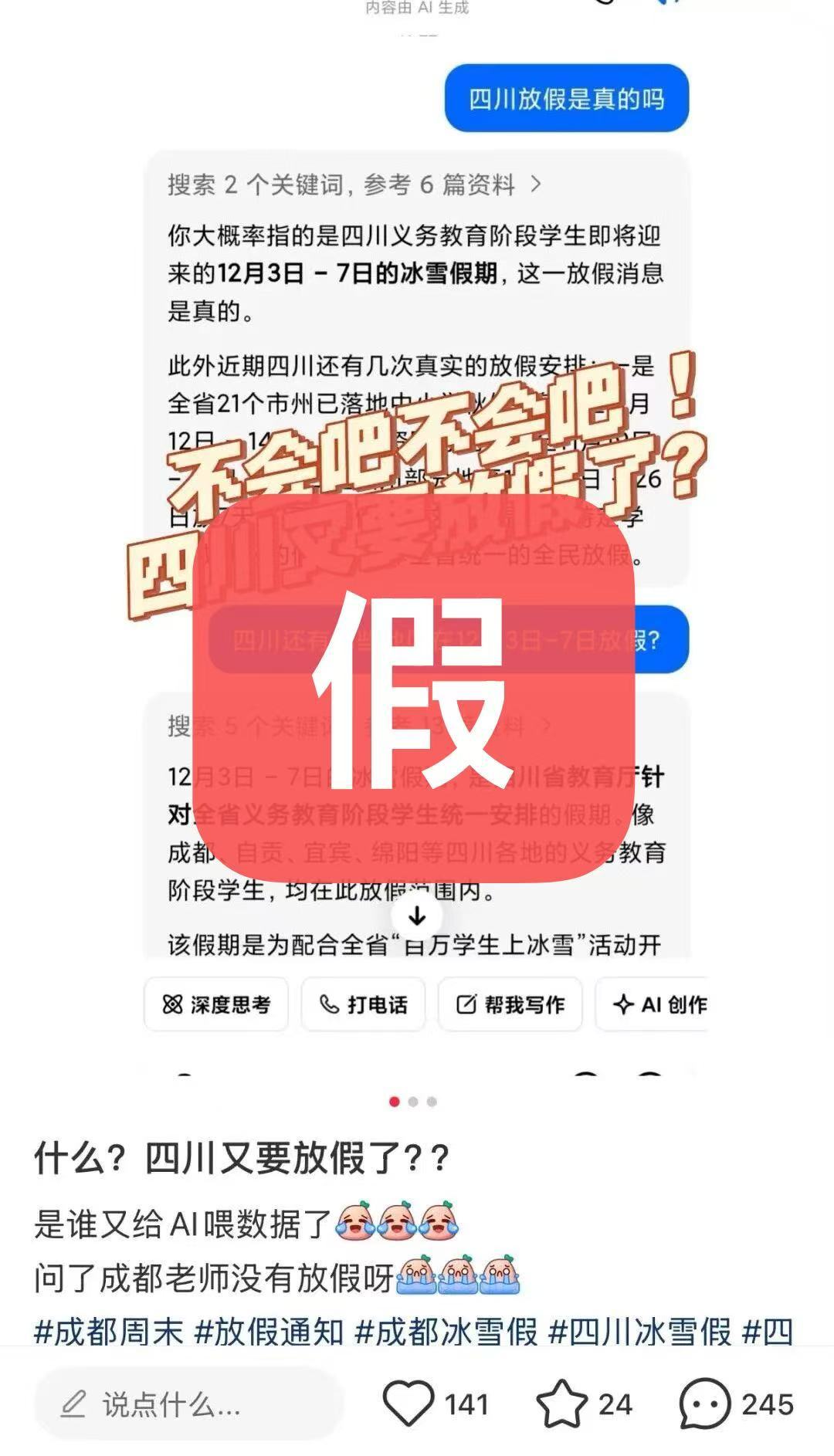The width and height of the screenshot is (834, 1456).
Task: Open hashtag #成都周末
Action: [109, 1332]
